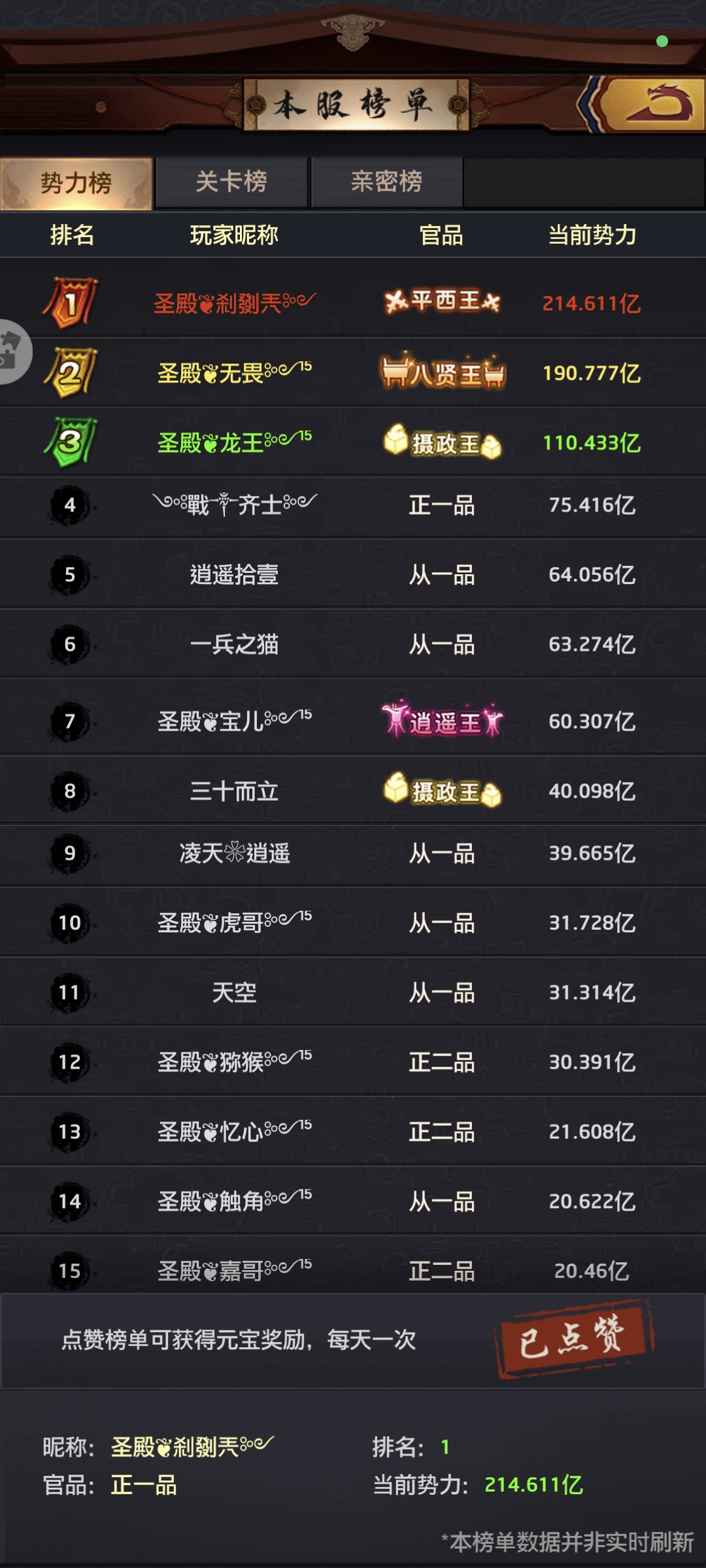The height and width of the screenshot is (1568, 706).
Task: View rank 7 player 圣殿宝儿
Action: tap(353, 721)
